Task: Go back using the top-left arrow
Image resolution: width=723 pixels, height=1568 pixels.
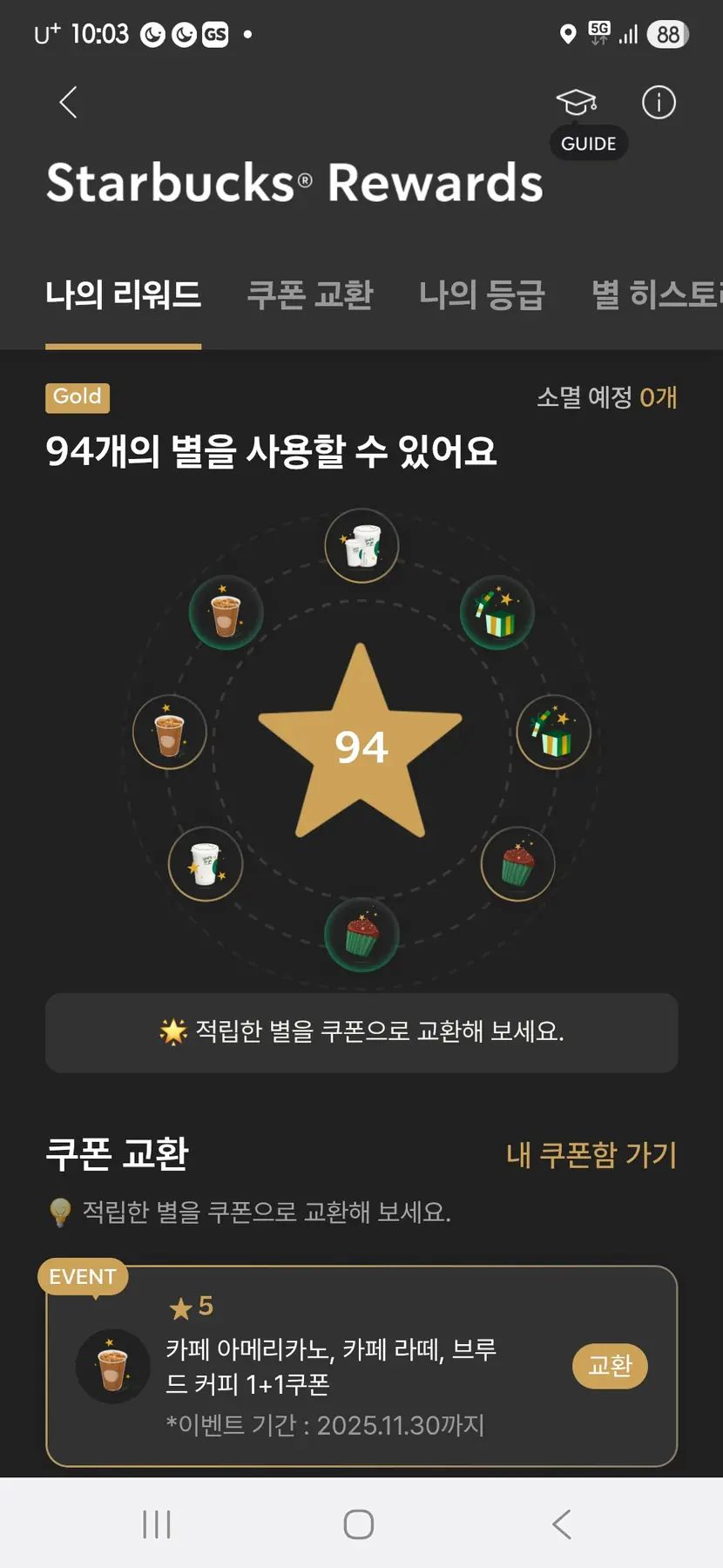Action: tap(68, 102)
